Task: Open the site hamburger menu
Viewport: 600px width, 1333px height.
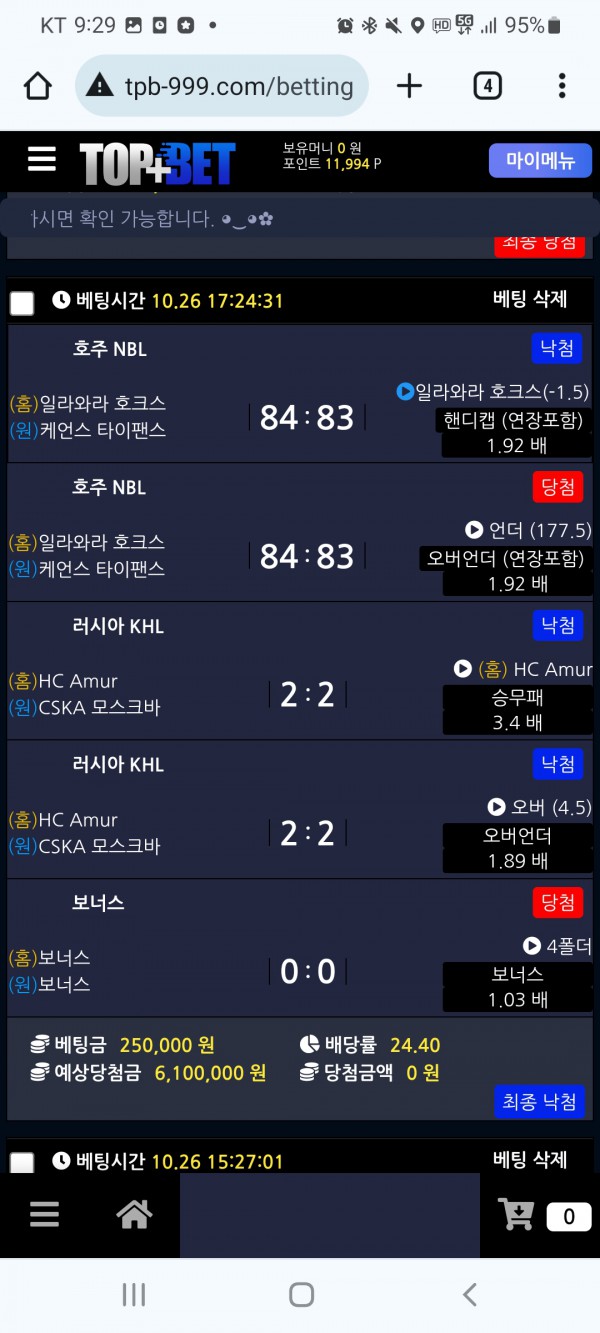Action: [42, 159]
